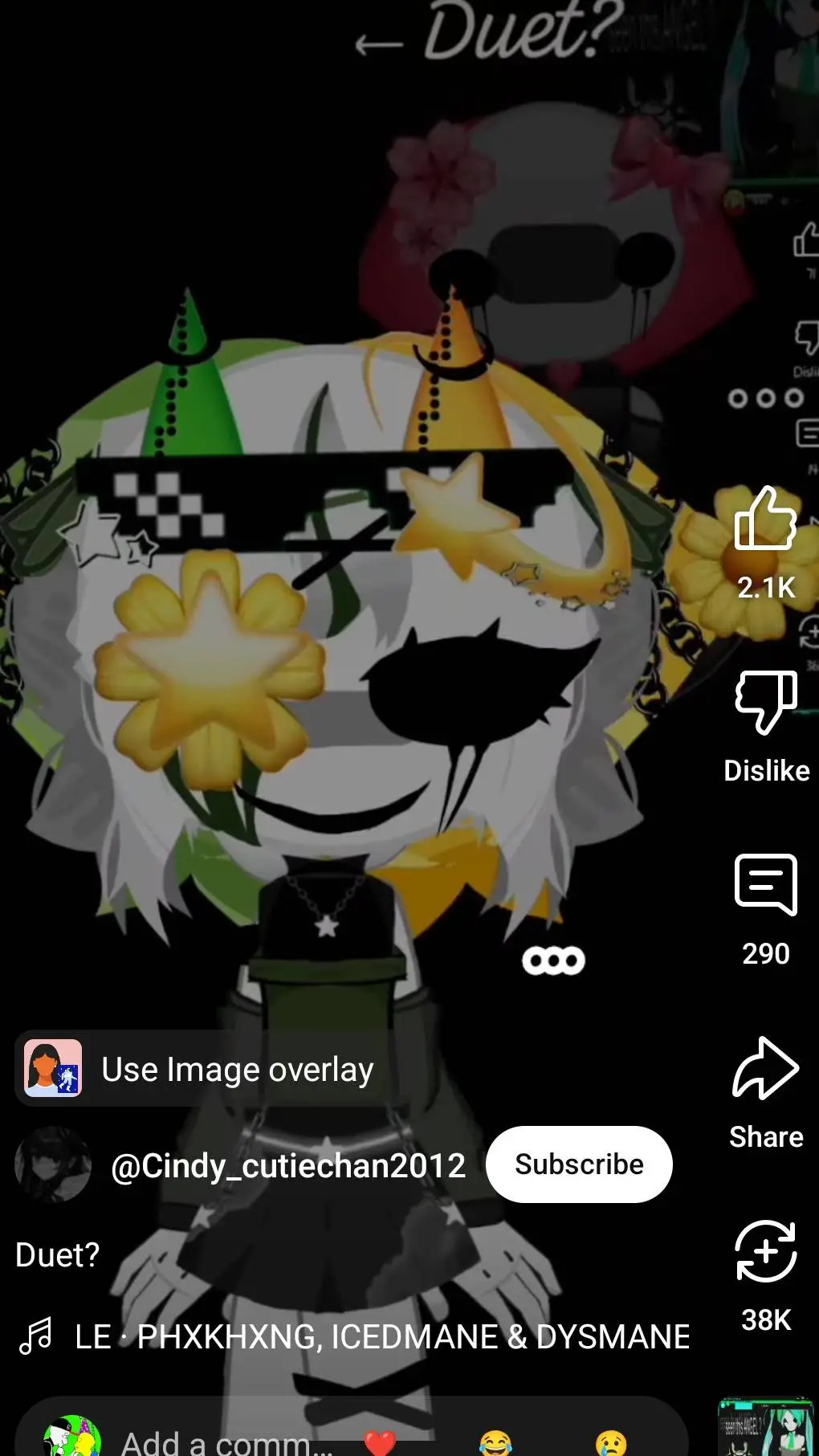Open the sound thumbnail at bottom corner

tap(765, 1429)
